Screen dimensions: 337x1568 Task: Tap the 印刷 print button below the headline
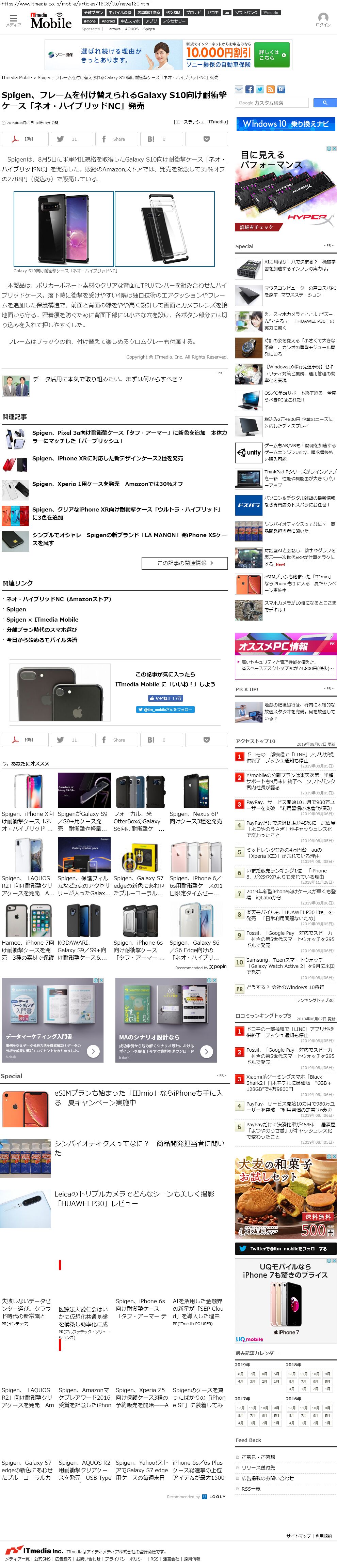coord(25,139)
